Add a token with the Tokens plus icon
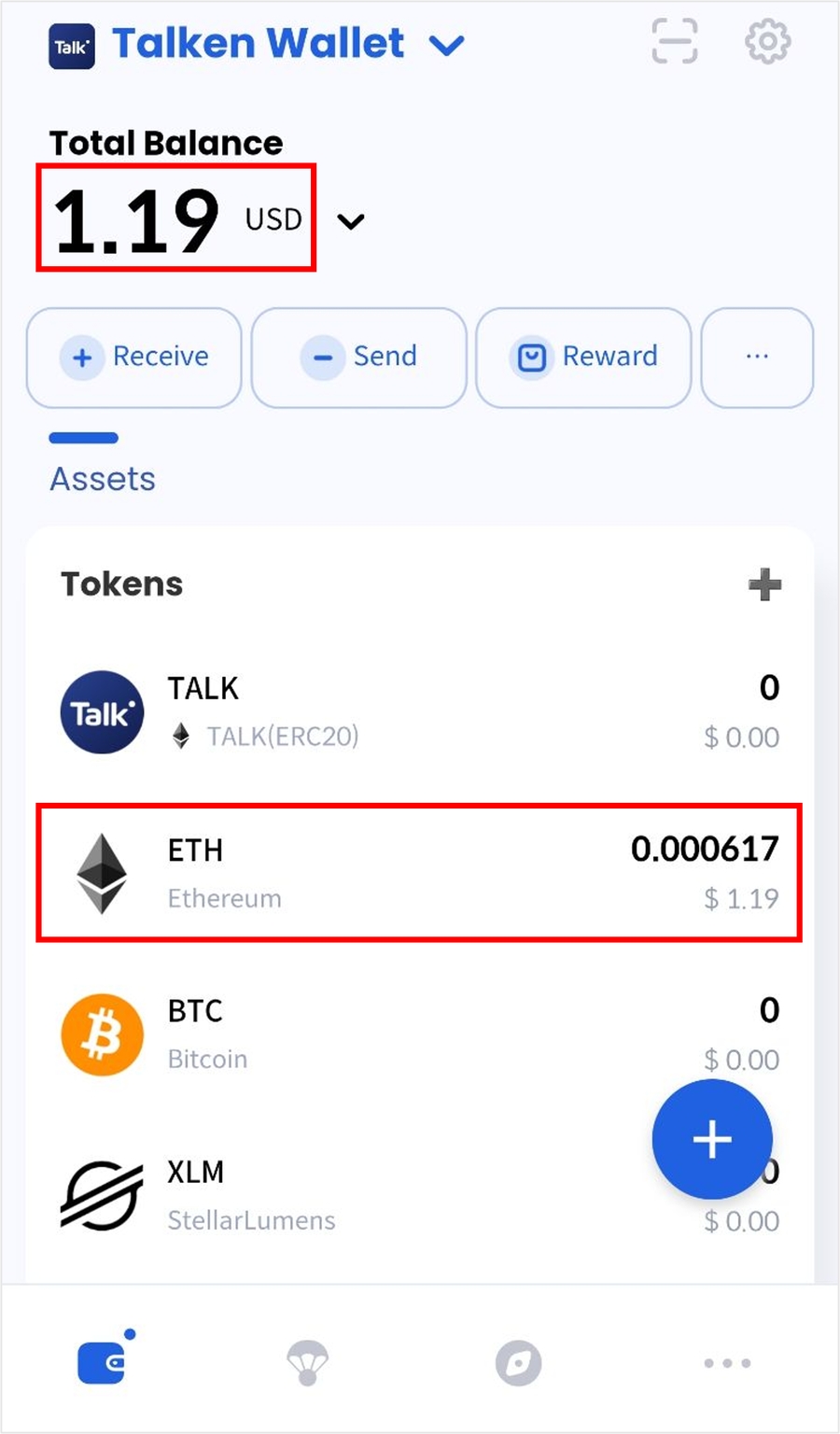 764,584
